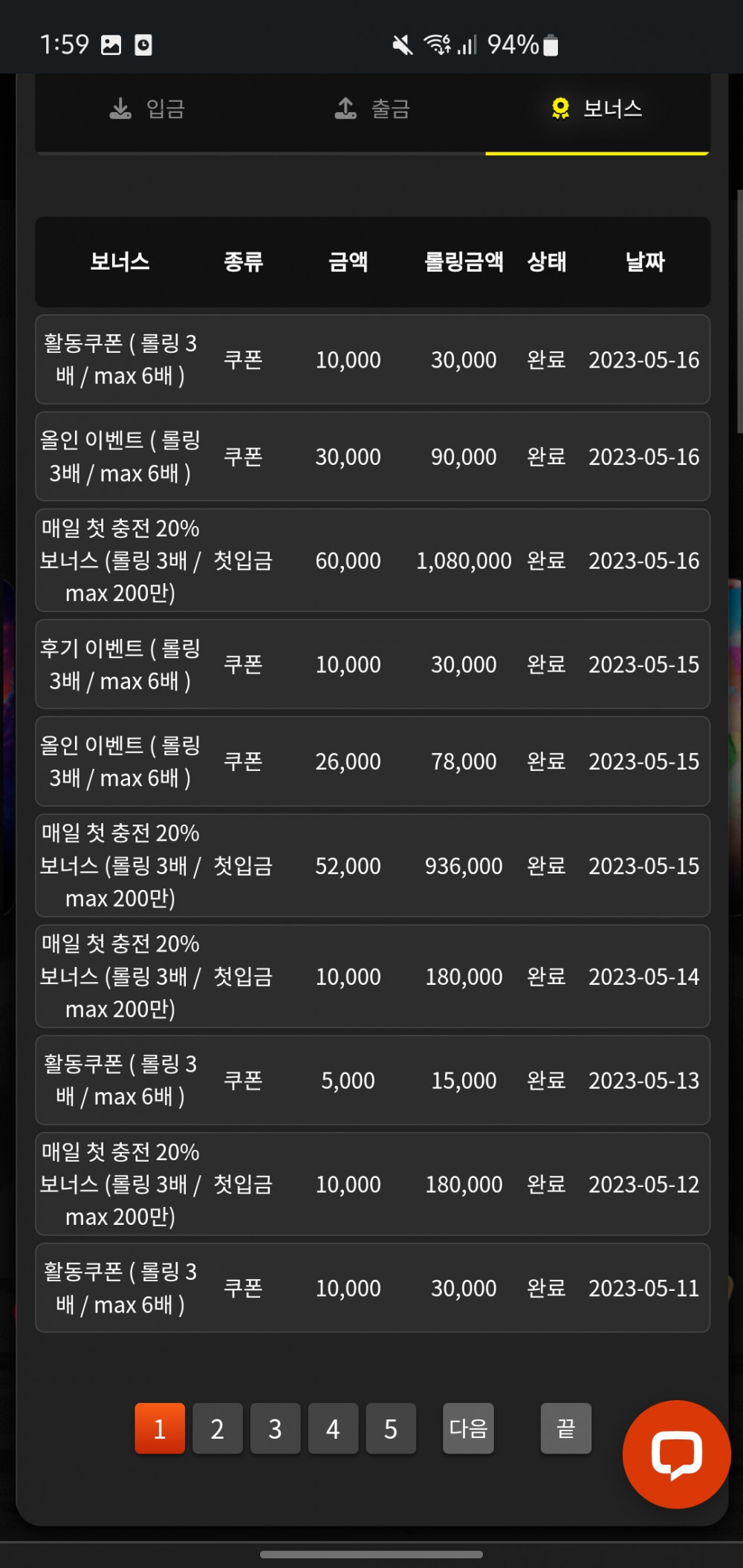Viewport: 743px width, 1568px height.
Task: Tap the current page 1 button
Action: 160,1428
